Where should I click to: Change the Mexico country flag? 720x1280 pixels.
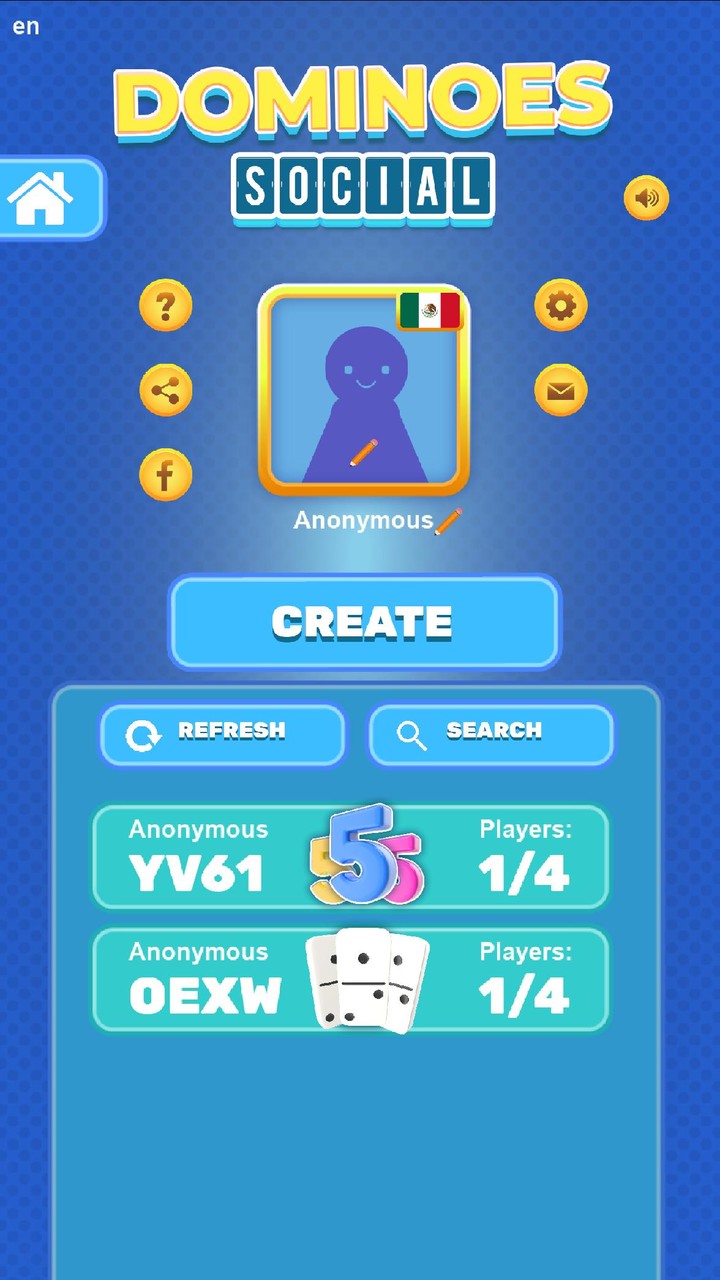click(x=430, y=311)
